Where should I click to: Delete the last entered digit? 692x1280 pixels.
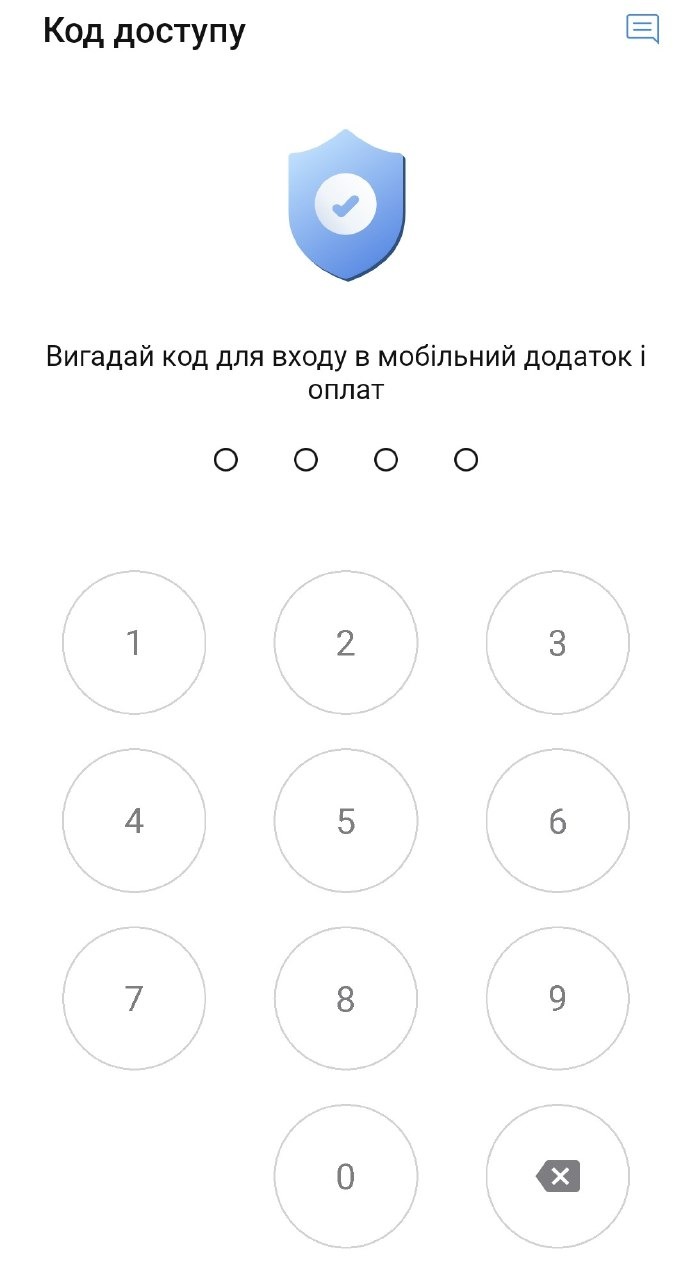[558, 1176]
